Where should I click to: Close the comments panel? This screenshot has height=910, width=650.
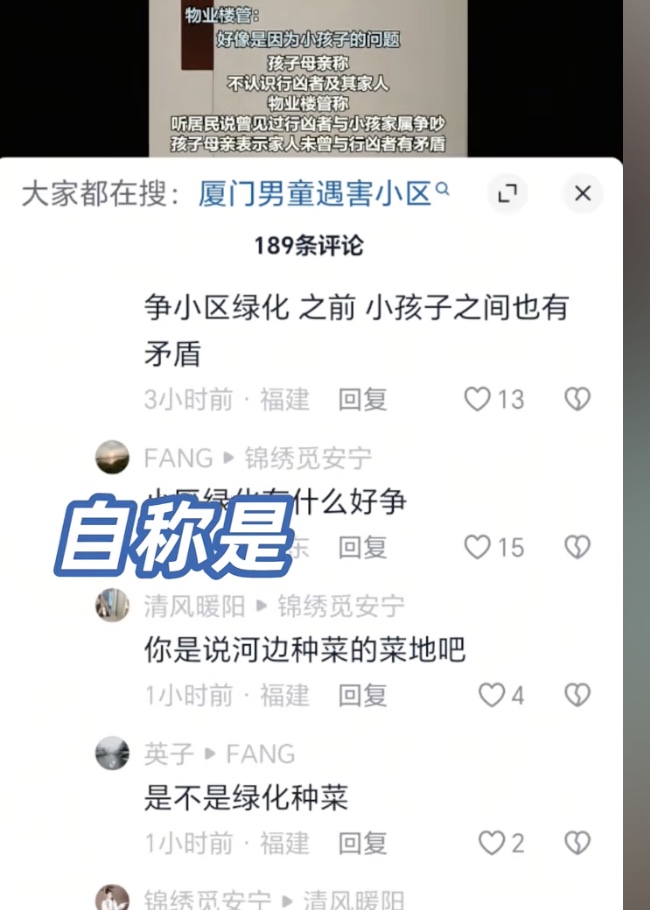(x=582, y=193)
